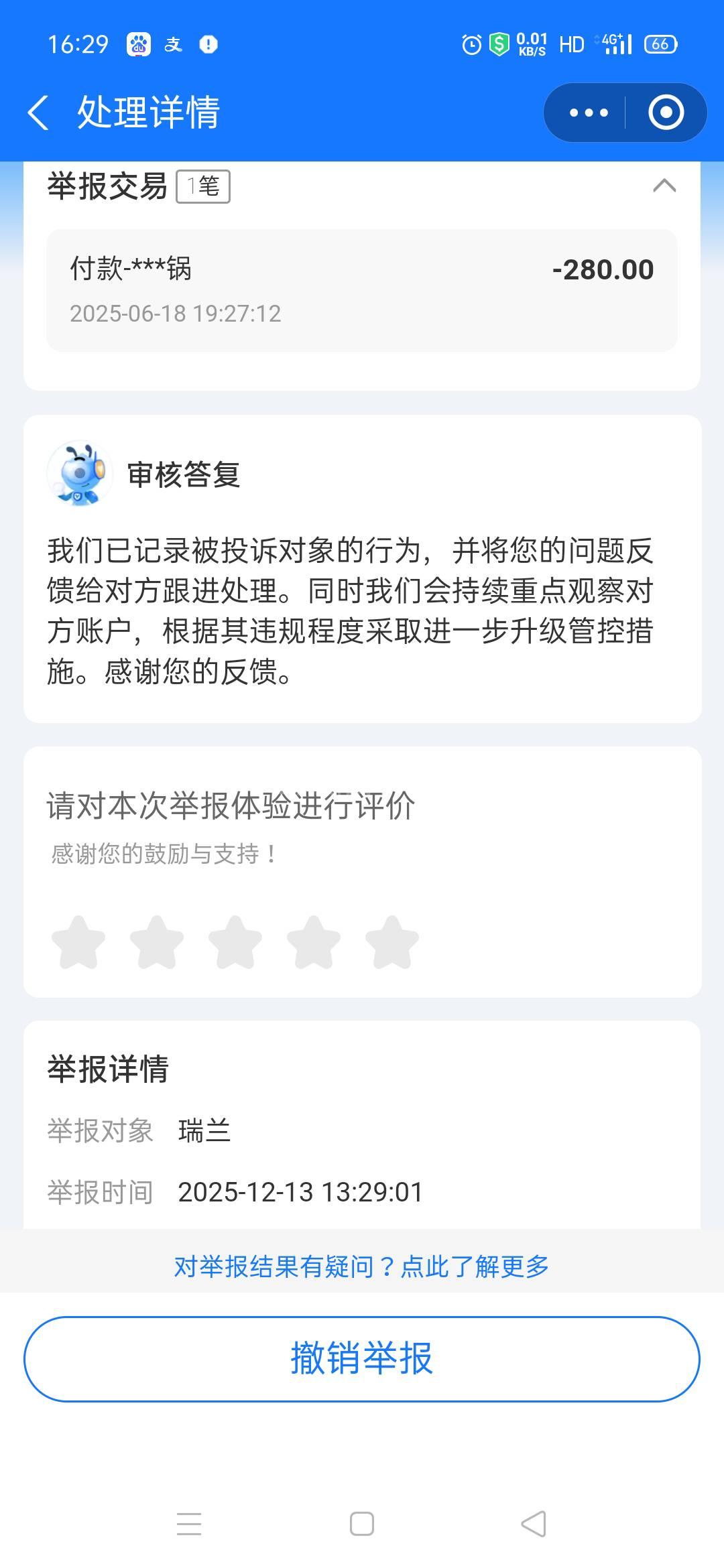Go to home via system navigation bar
This screenshot has height=1568, width=724.
pos(362,1524)
